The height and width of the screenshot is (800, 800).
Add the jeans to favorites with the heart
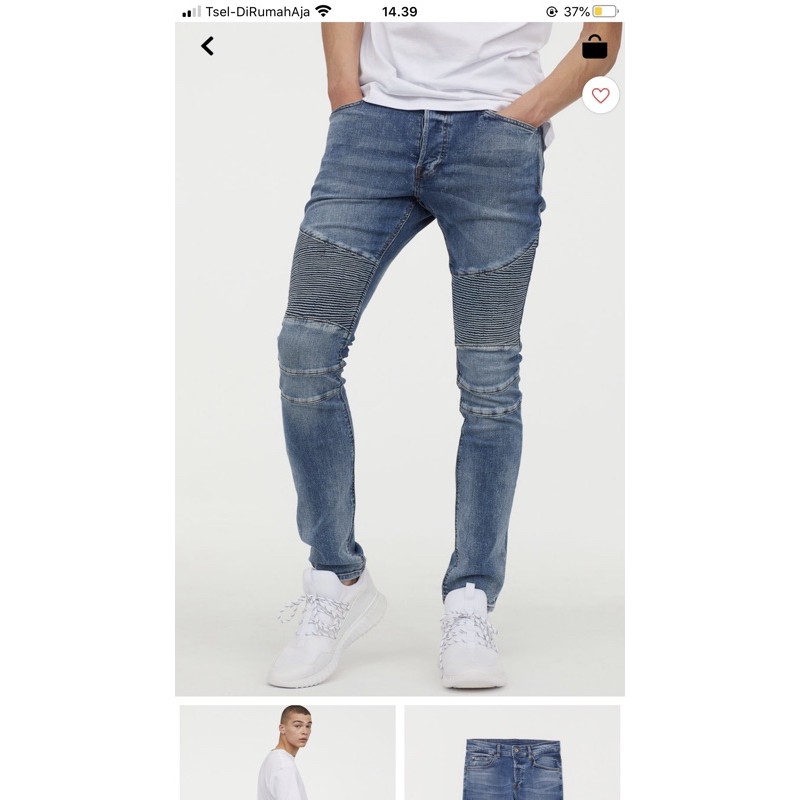(600, 96)
